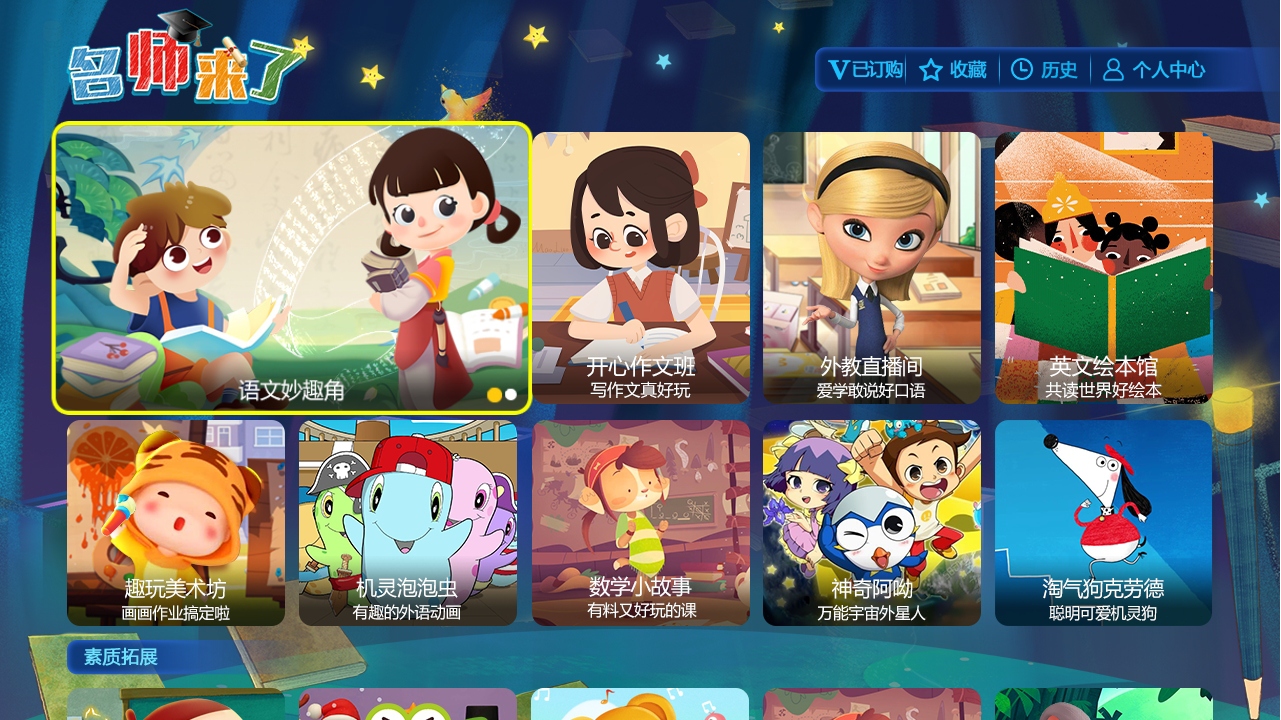Open 数学小故事 math stories card
Viewport: 1281px width, 720px height.
tap(640, 522)
